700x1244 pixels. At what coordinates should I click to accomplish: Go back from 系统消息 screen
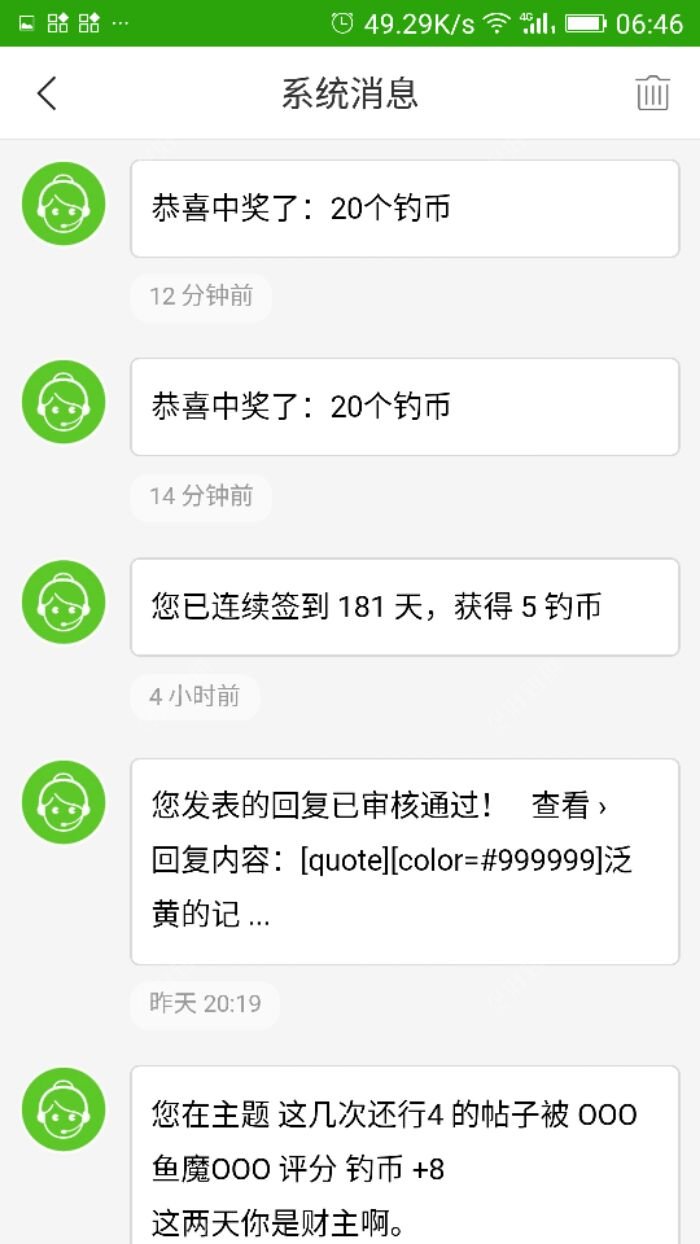(46, 93)
